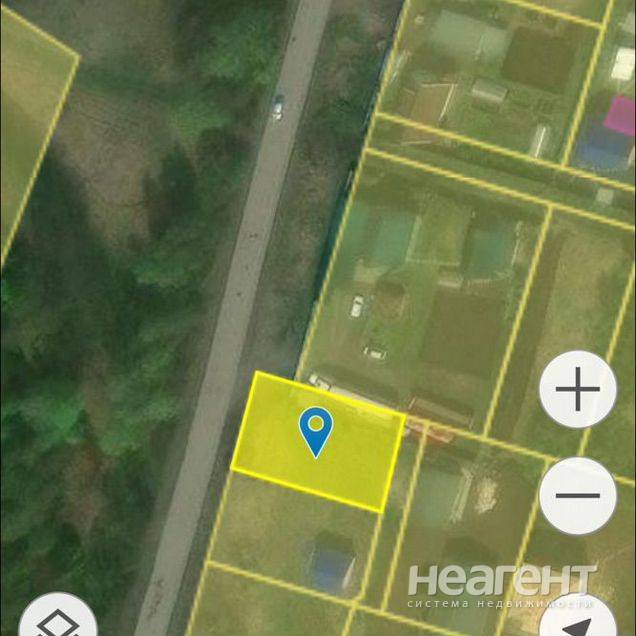Tap the blue pin on highlighted plot
636x636 pixels.
[x=317, y=432]
